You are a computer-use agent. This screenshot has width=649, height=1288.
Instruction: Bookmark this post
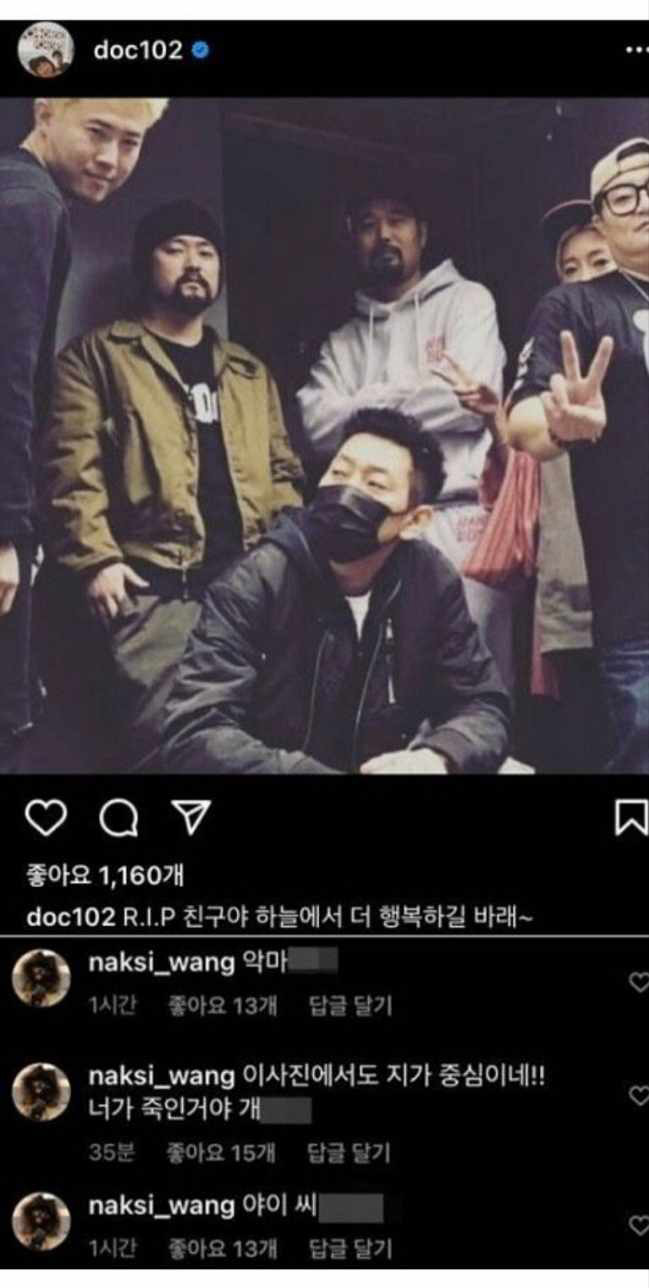click(630, 818)
